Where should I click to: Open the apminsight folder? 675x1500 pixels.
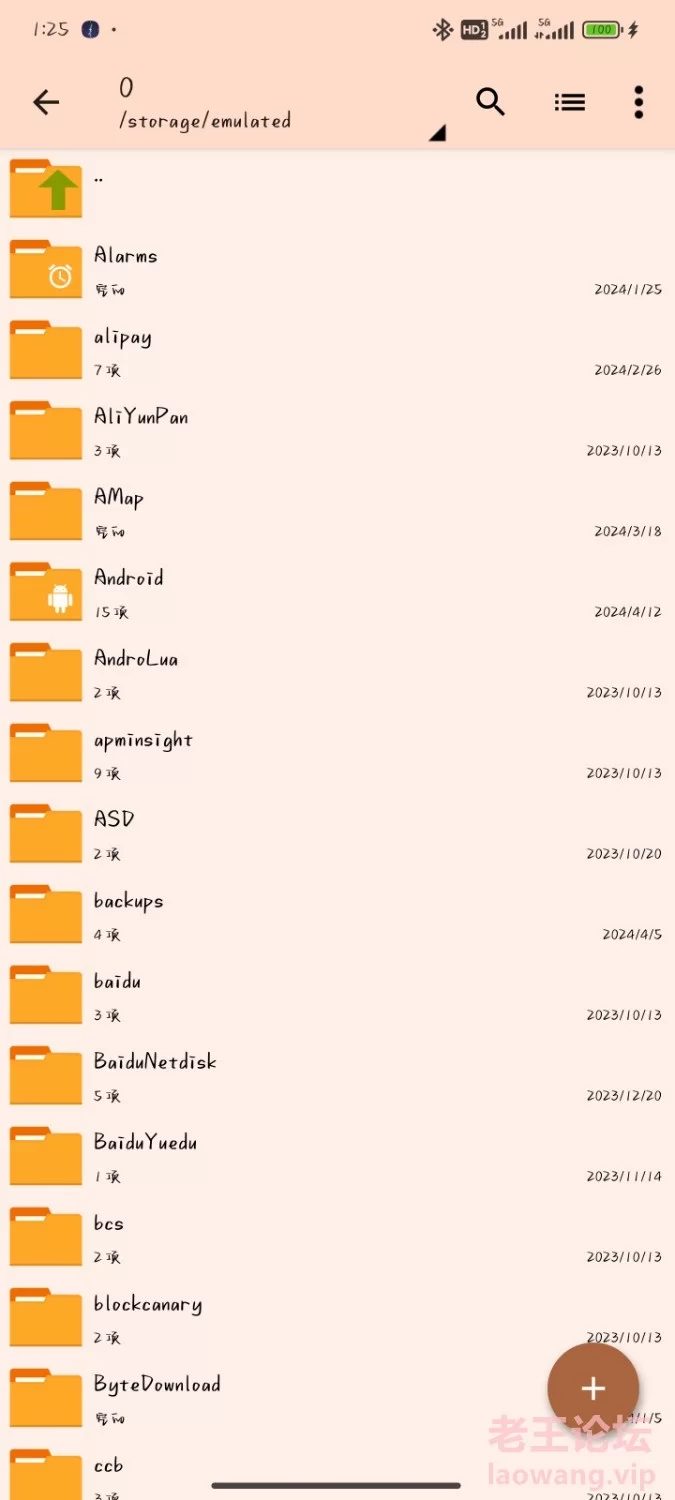(x=337, y=754)
